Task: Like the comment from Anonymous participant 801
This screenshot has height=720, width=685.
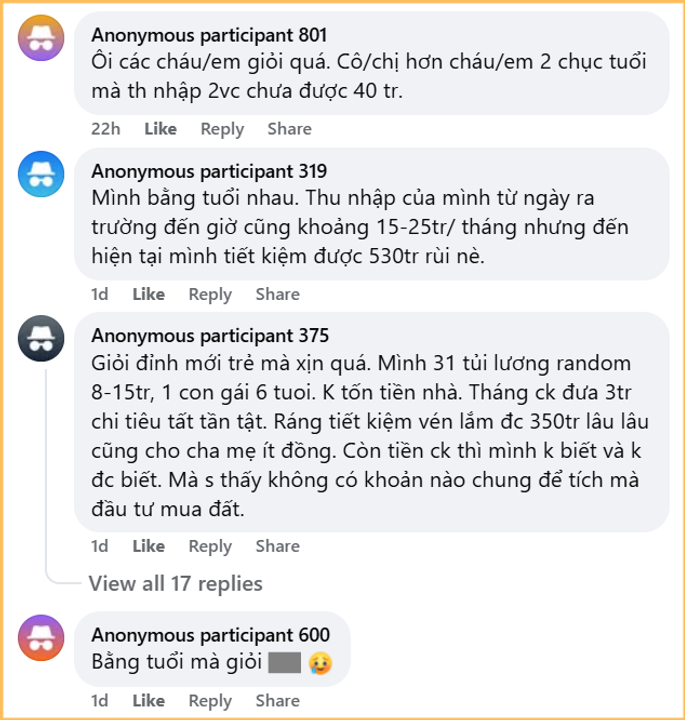Action: (x=160, y=129)
